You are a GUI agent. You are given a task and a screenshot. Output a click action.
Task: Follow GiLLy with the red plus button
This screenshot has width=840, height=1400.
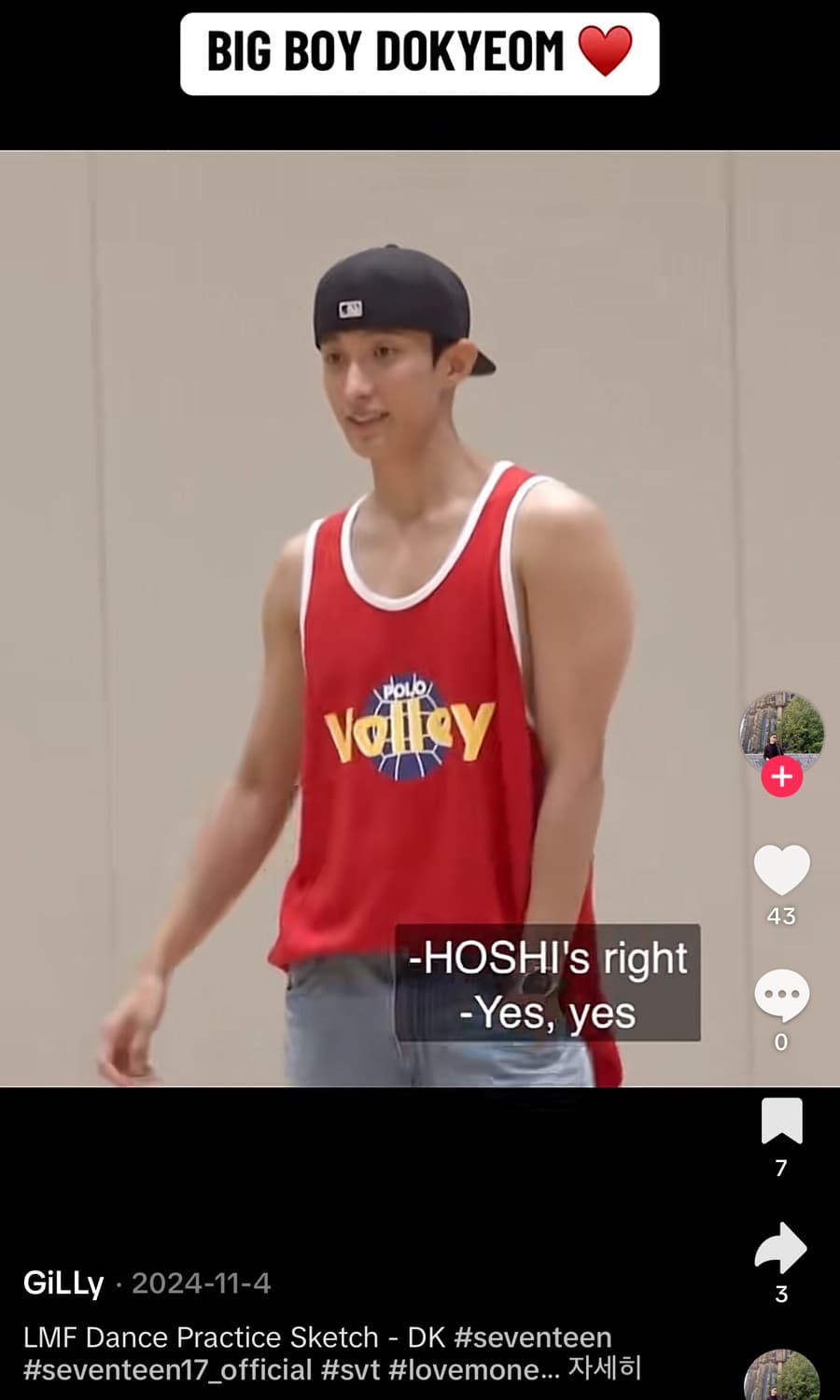tap(781, 776)
